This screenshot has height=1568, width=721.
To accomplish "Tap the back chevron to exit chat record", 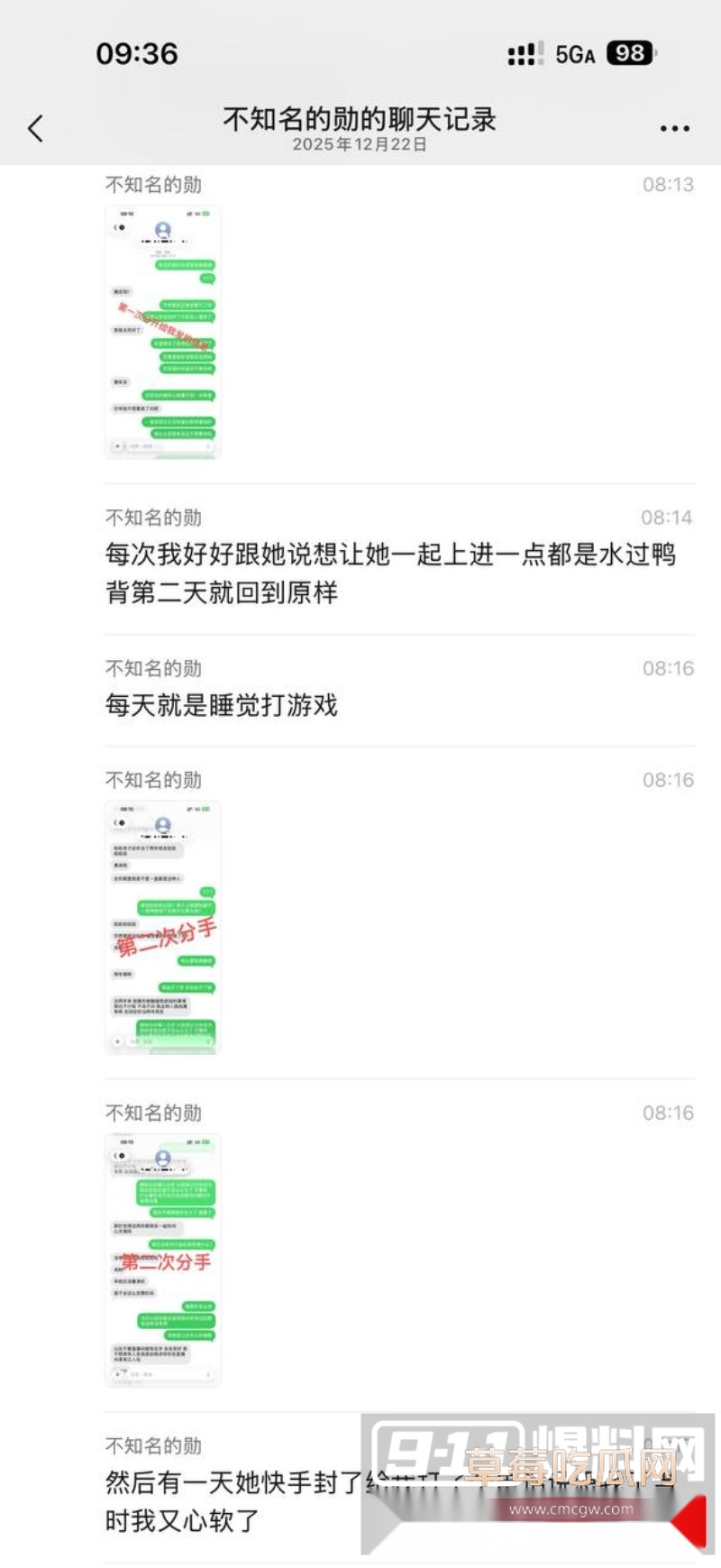I will click(x=35, y=128).
